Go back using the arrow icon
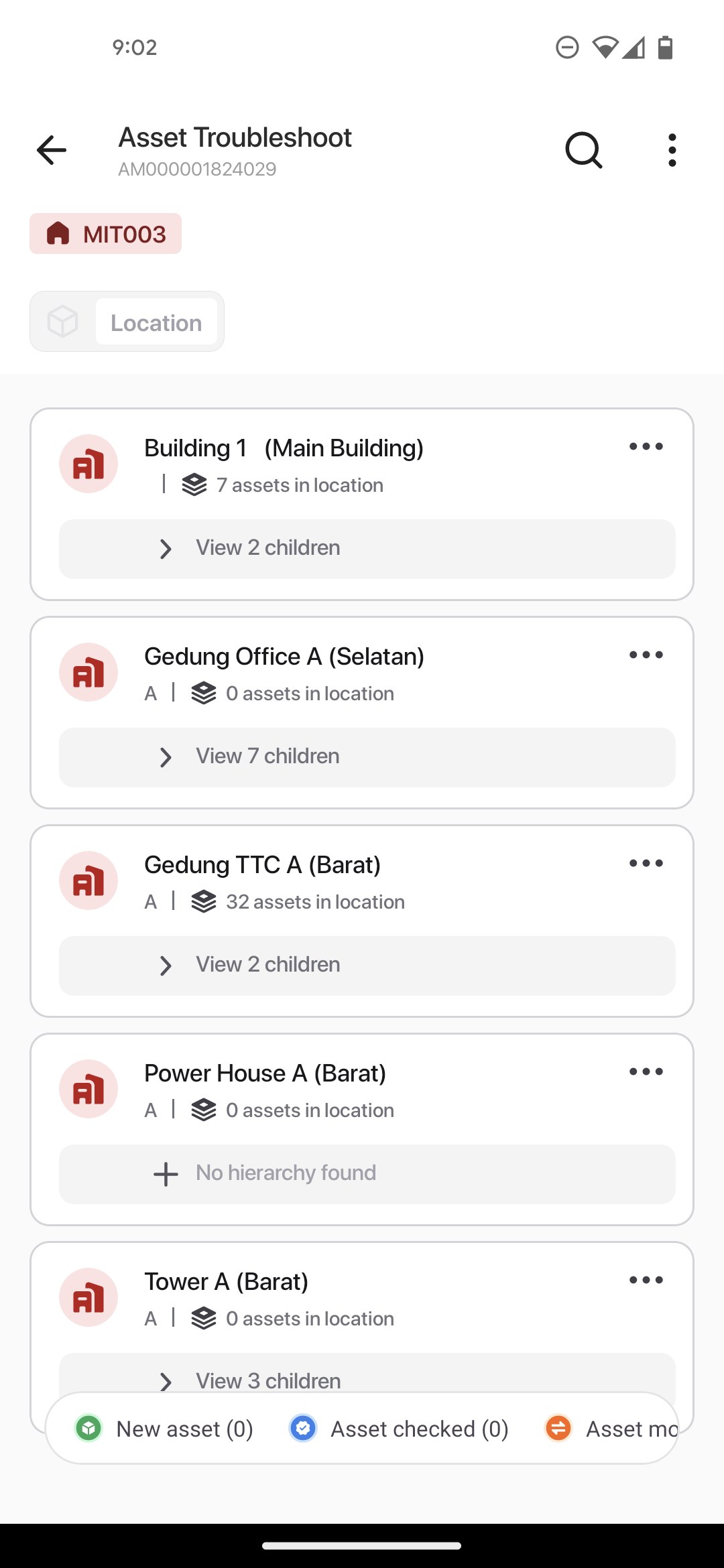Screen dimensions: 724x1568 click(52, 150)
